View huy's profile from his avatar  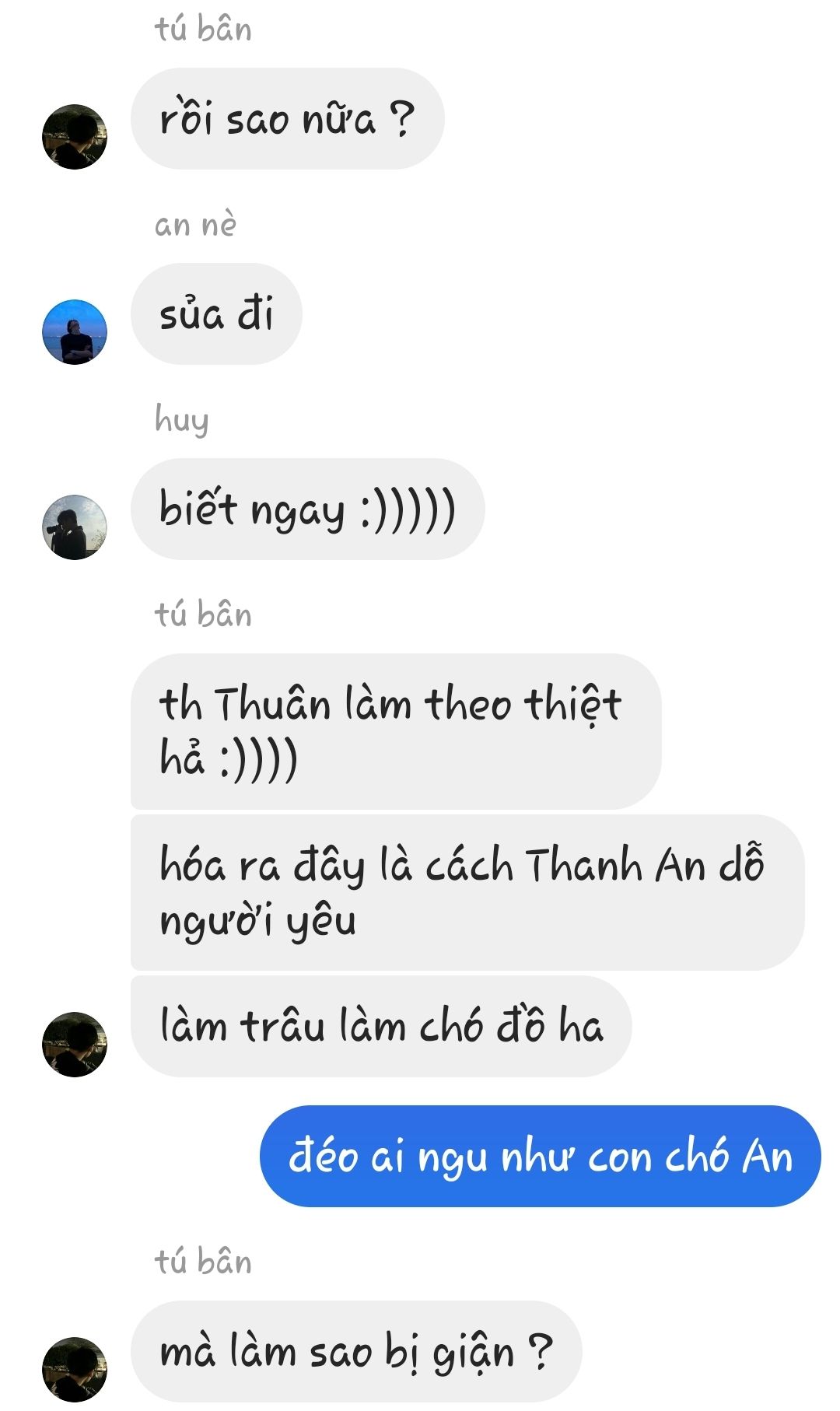(x=75, y=527)
